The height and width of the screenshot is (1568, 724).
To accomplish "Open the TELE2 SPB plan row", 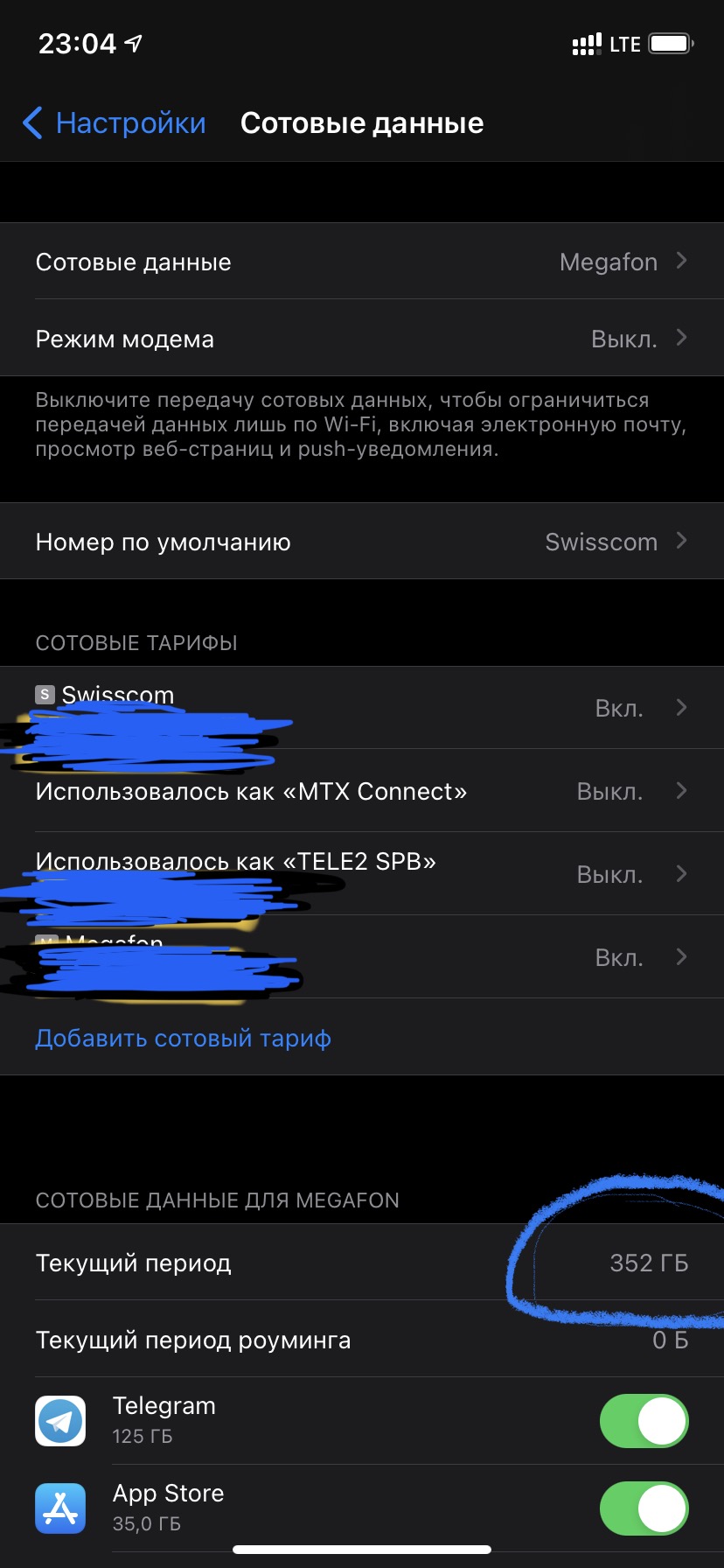I will tap(362, 874).
